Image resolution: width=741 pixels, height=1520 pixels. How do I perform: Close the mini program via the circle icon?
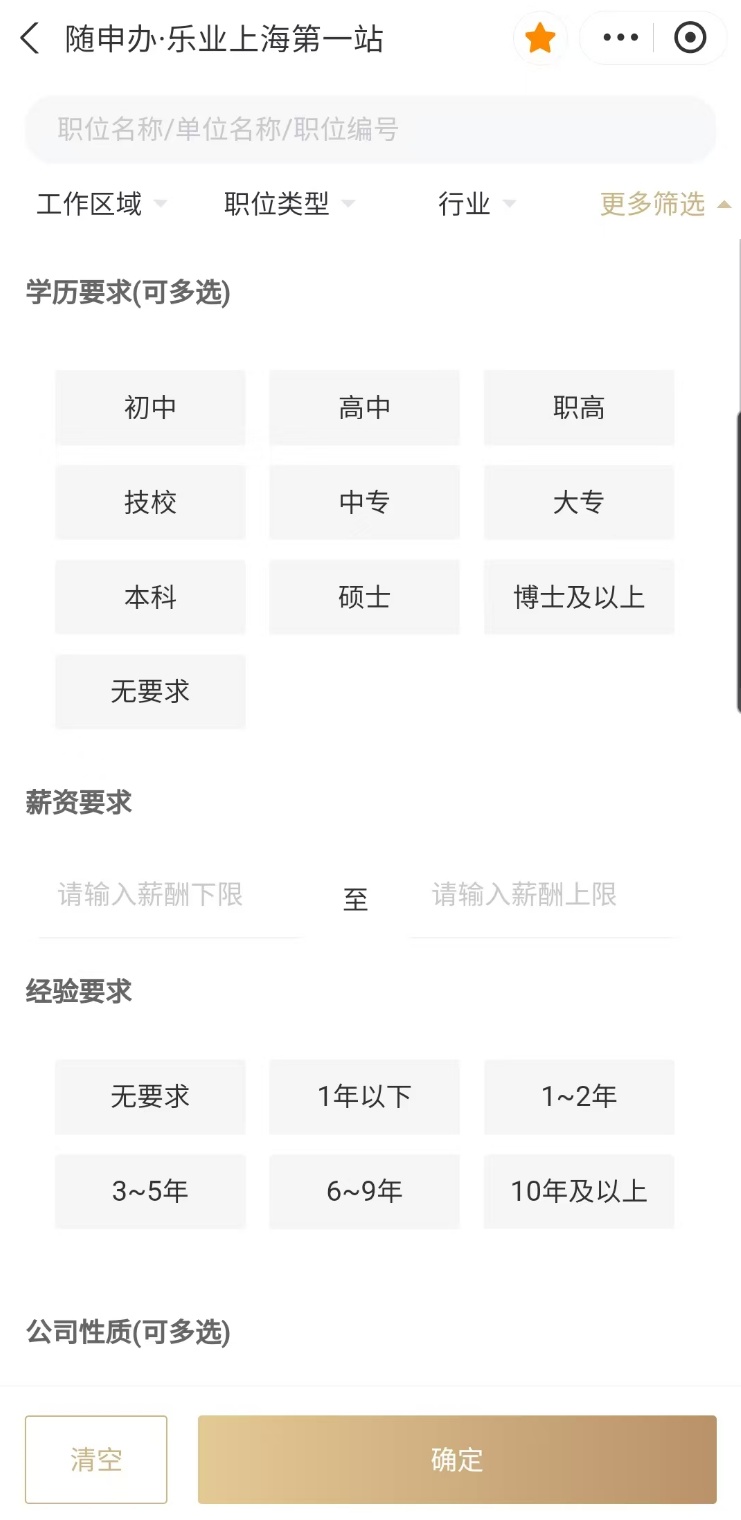click(690, 38)
